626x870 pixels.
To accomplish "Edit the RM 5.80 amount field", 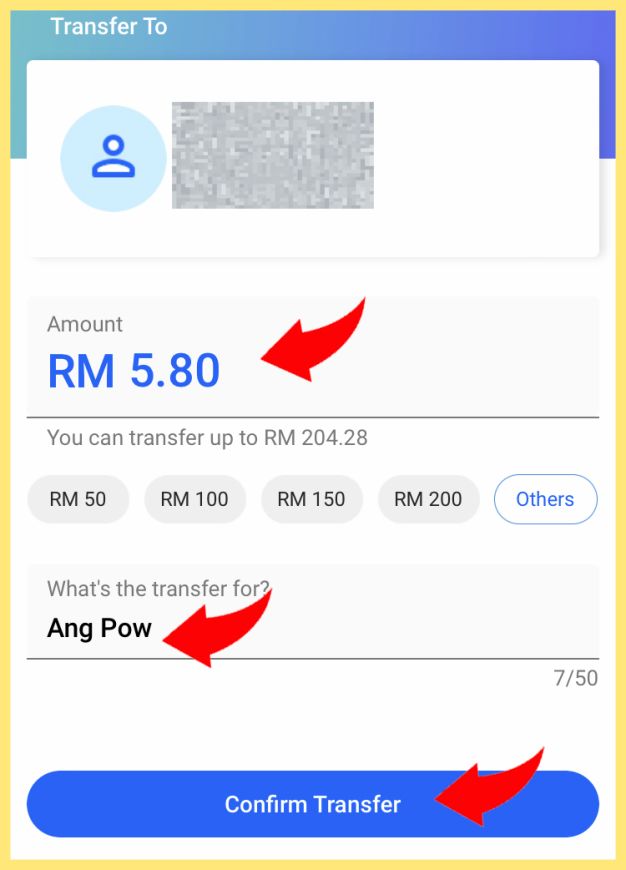I will [135, 371].
